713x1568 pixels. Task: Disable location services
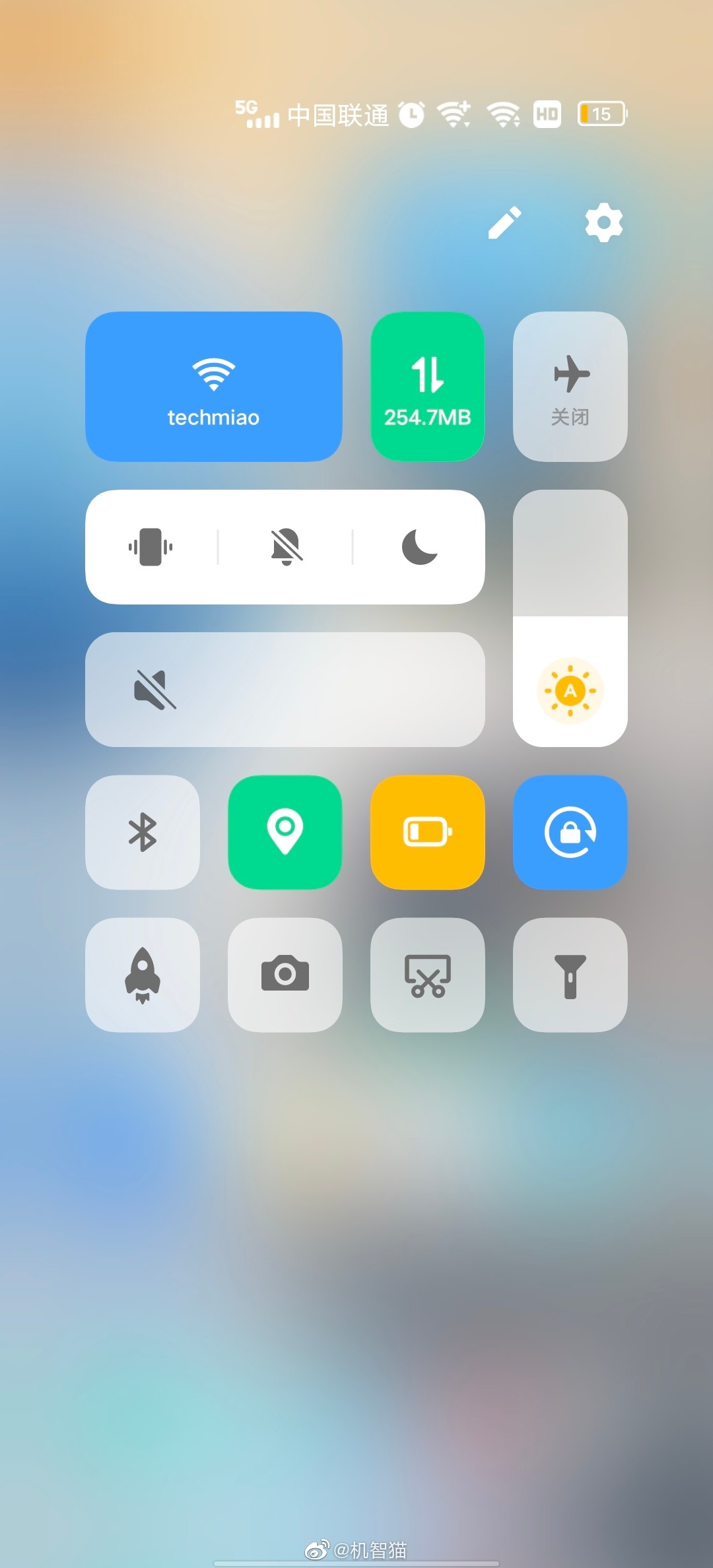285,832
